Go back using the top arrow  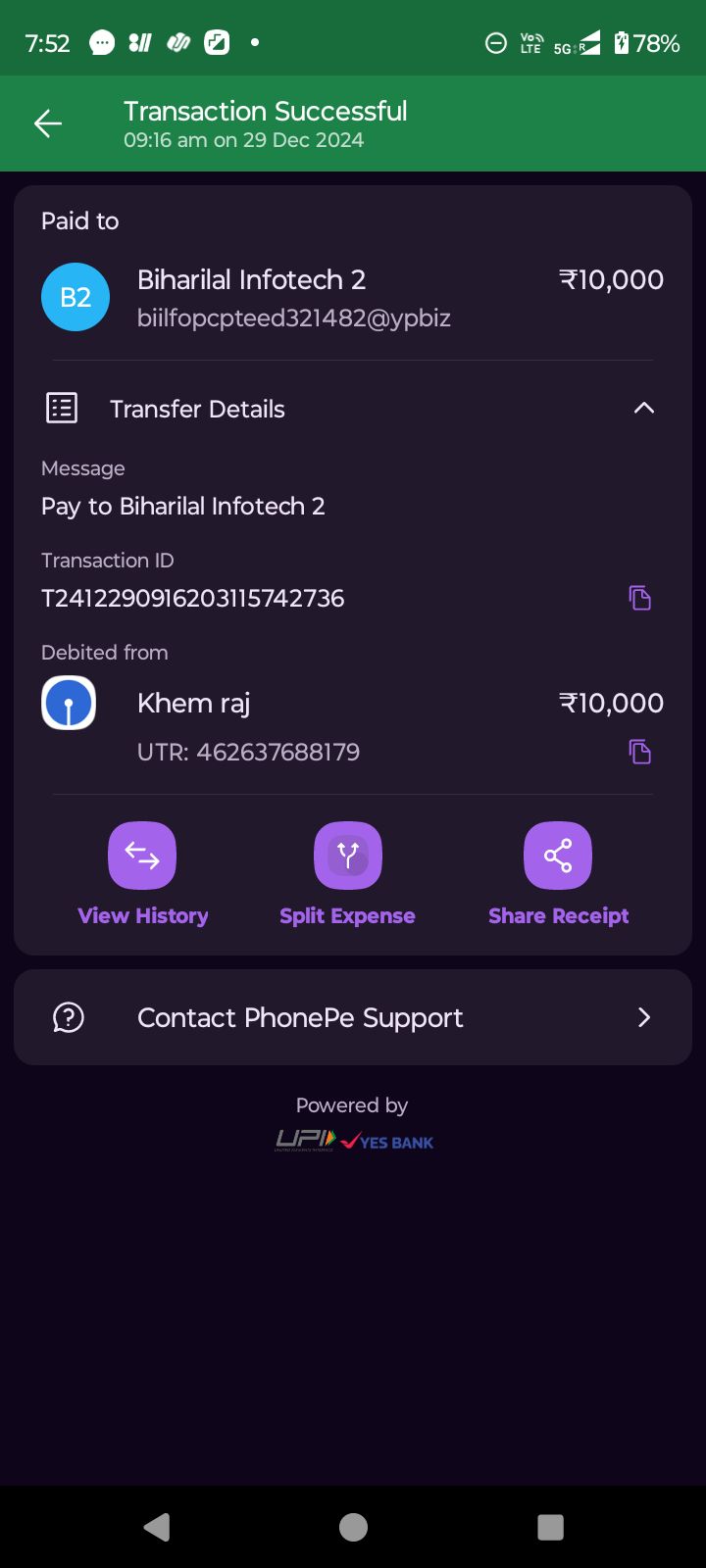[x=48, y=123]
